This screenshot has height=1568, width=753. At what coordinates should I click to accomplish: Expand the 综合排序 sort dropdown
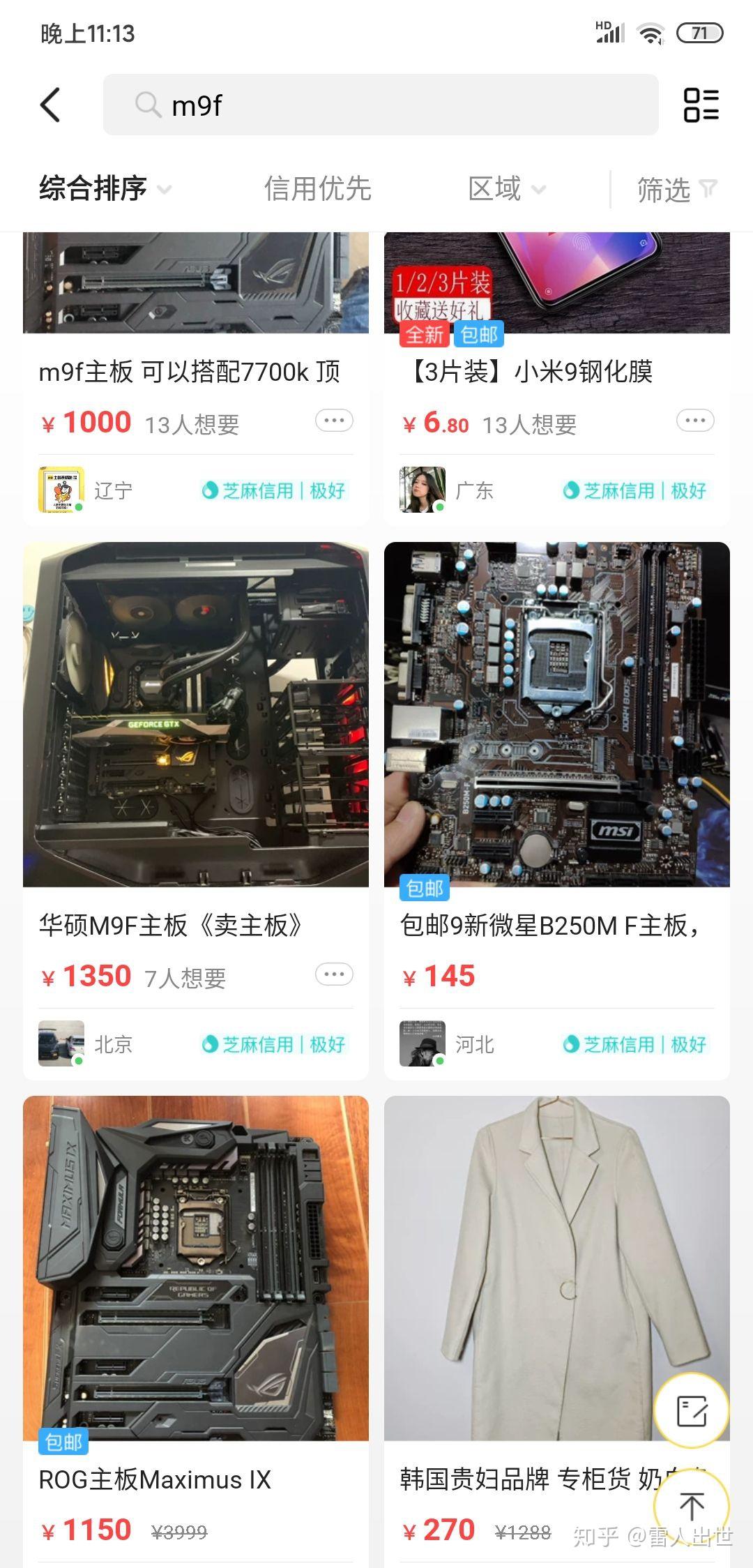click(x=105, y=189)
